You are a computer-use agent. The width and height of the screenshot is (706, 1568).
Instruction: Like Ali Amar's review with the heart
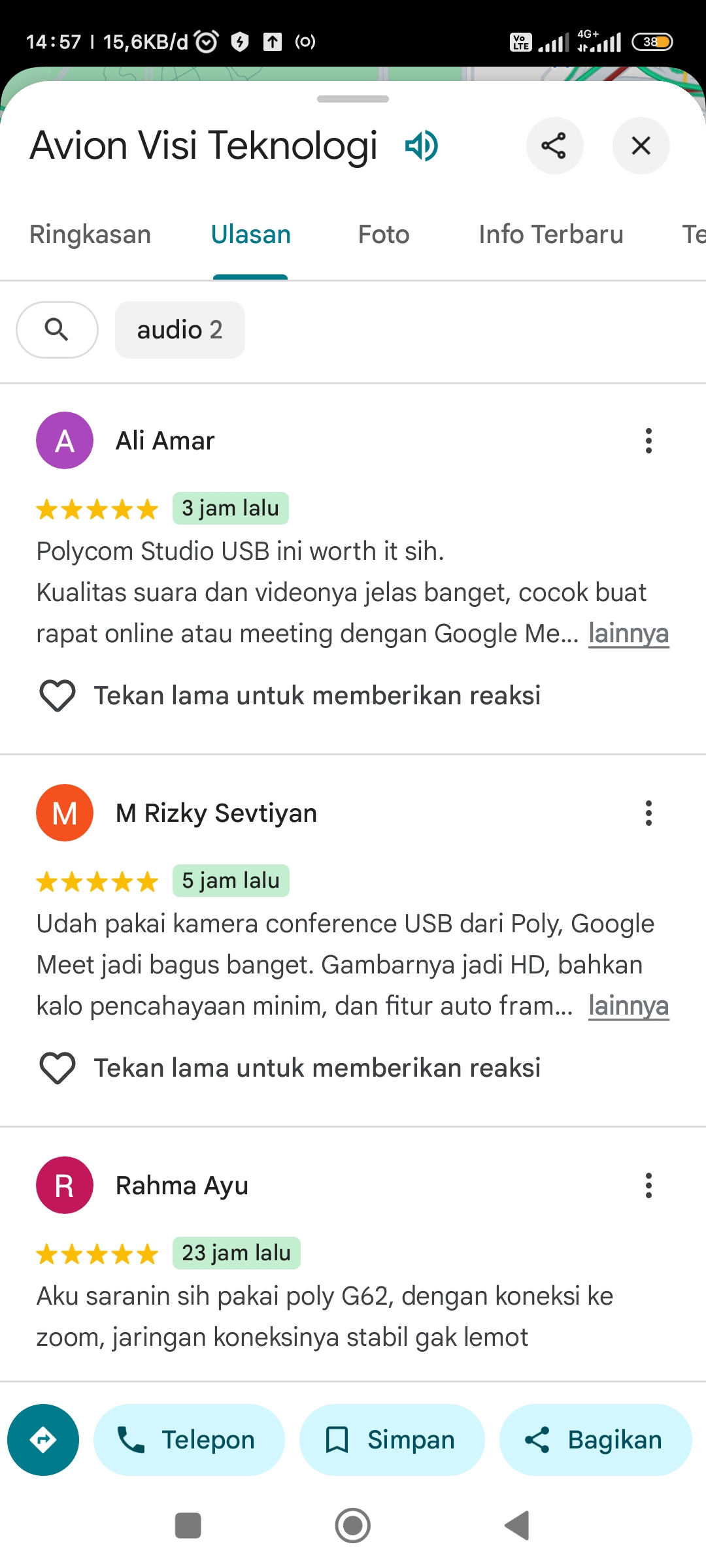coord(58,695)
